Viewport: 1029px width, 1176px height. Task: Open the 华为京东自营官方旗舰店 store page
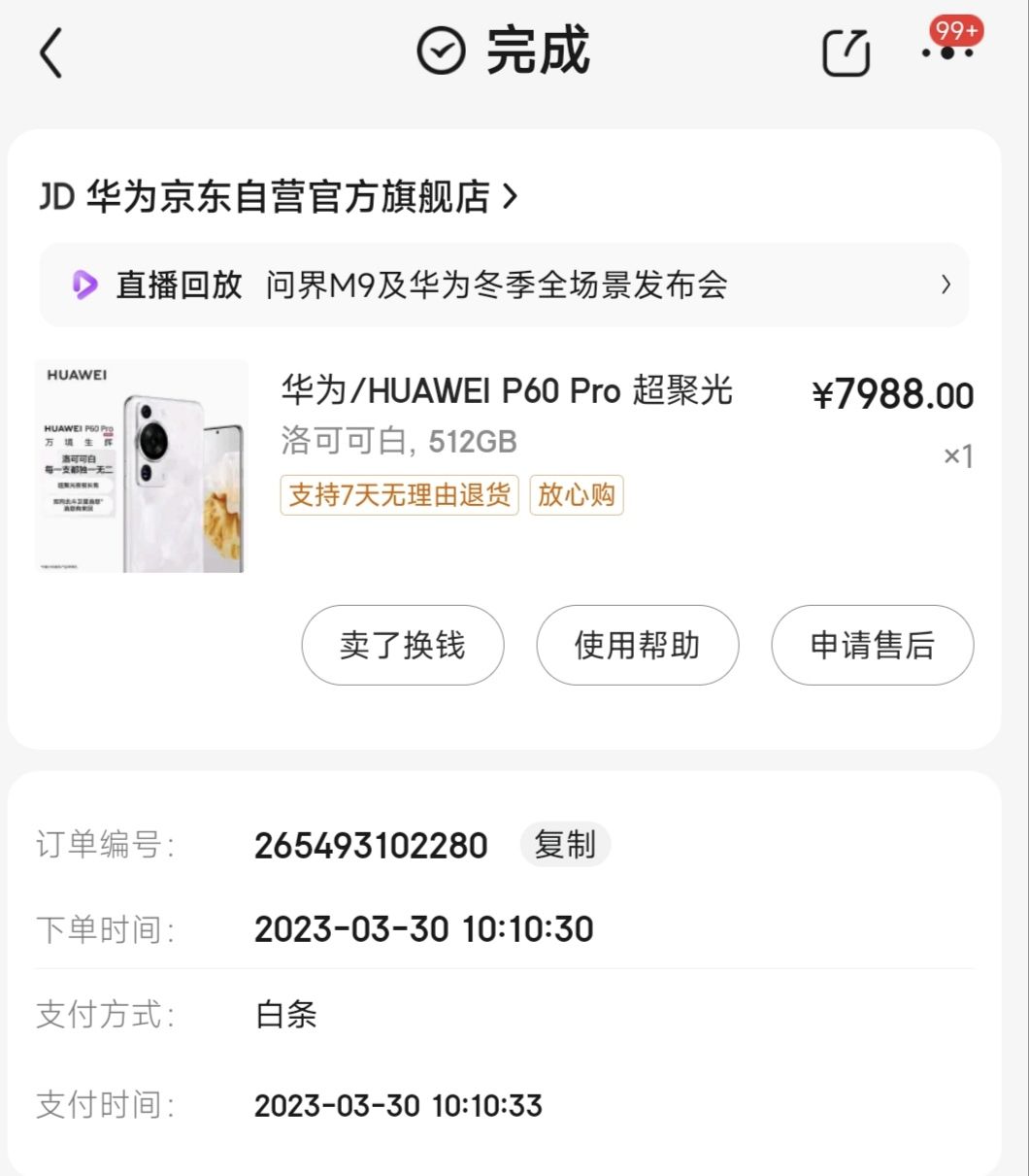tap(282, 195)
